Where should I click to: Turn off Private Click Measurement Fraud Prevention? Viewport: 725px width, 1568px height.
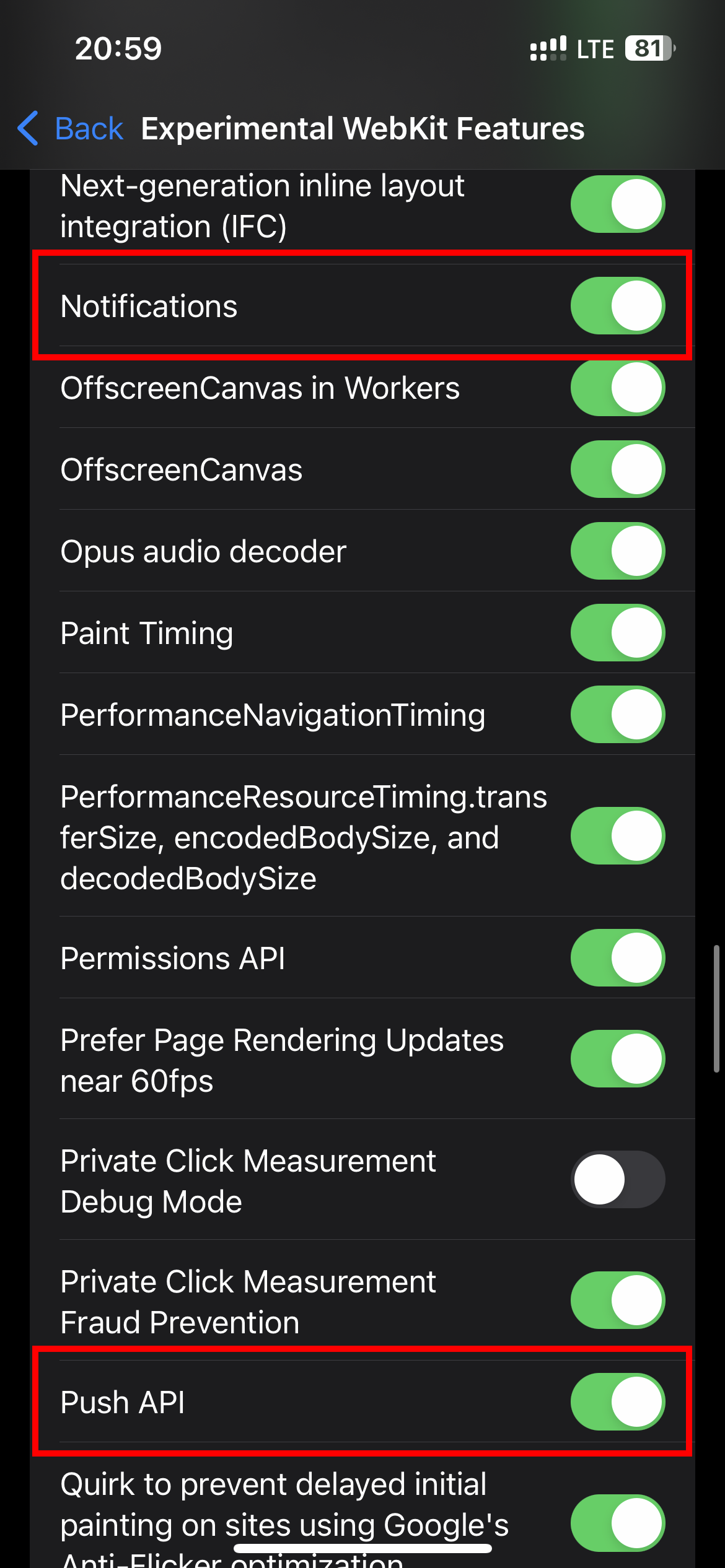click(x=618, y=1300)
